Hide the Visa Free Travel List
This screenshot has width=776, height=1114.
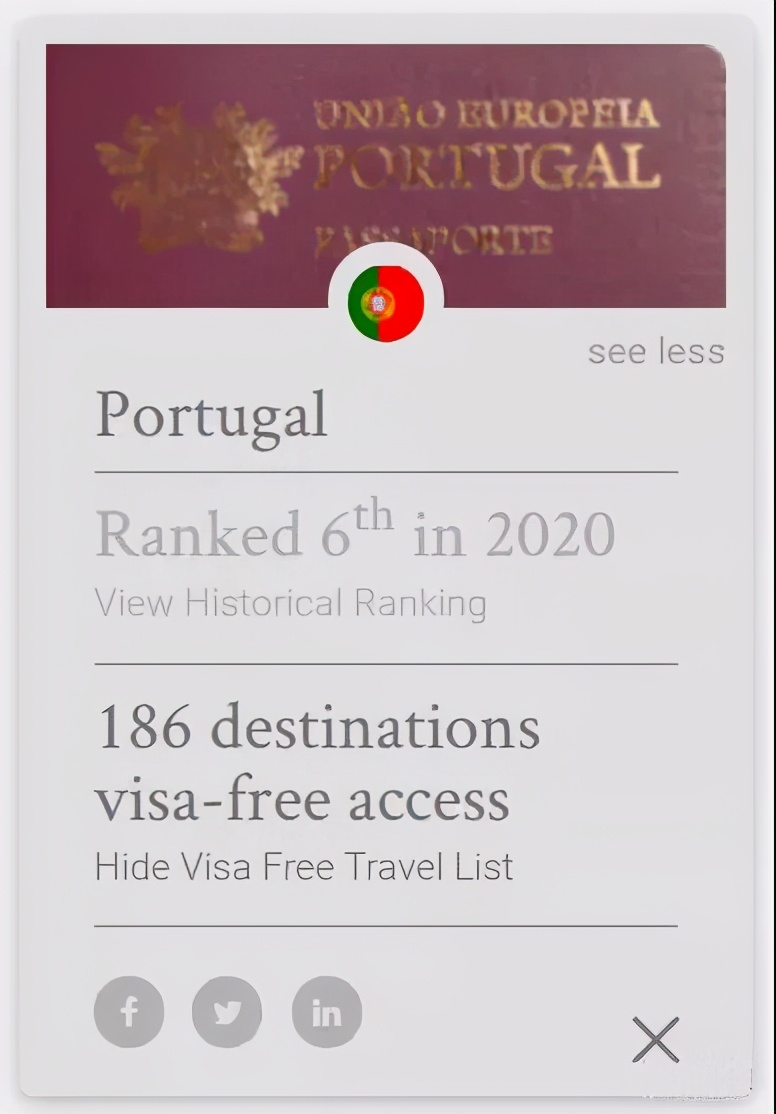(x=304, y=865)
